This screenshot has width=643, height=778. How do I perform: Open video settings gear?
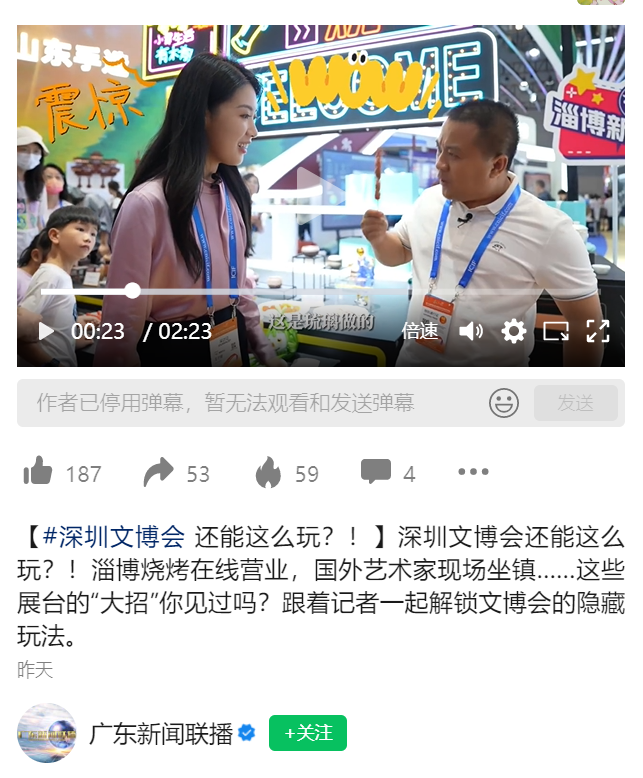point(514,331)
